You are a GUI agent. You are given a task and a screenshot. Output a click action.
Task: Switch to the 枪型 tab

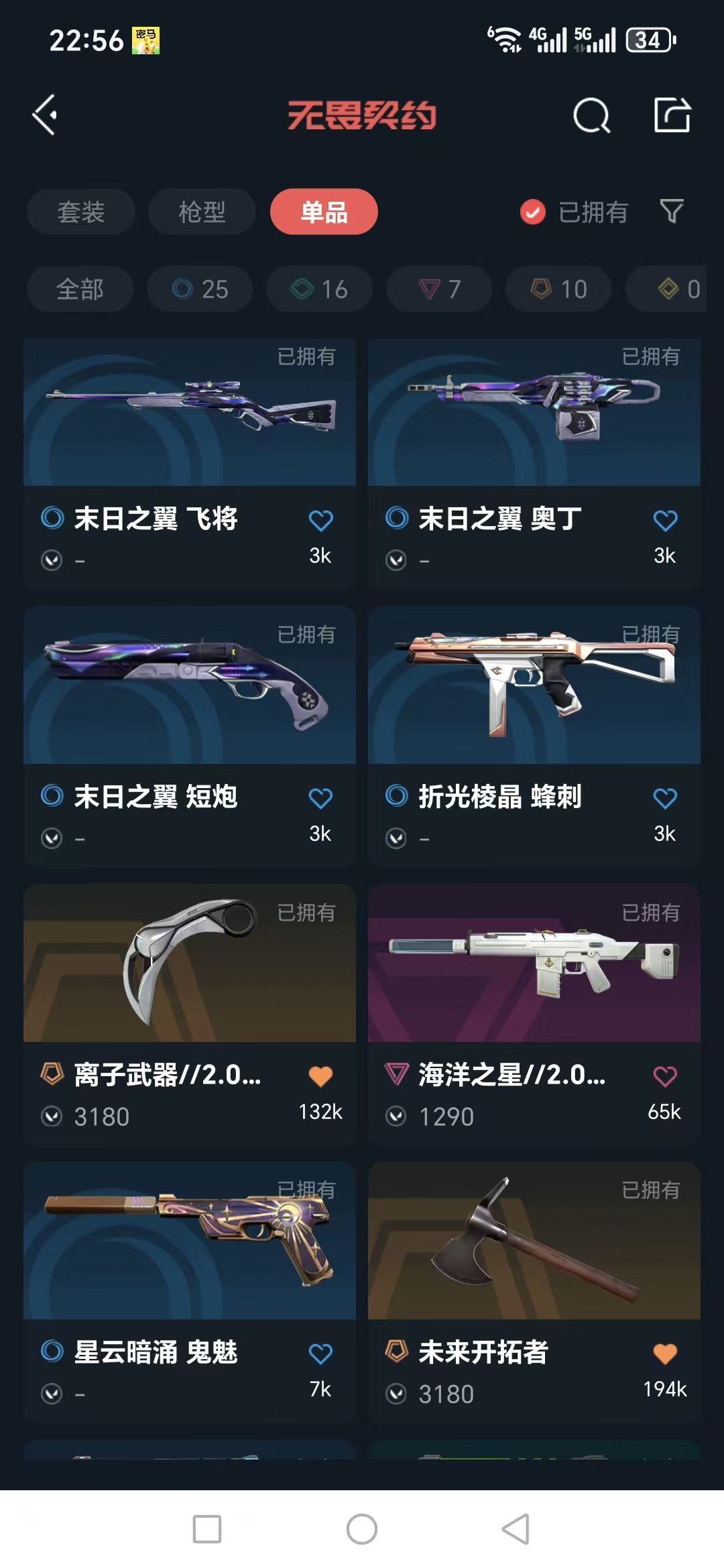point(202,212)
